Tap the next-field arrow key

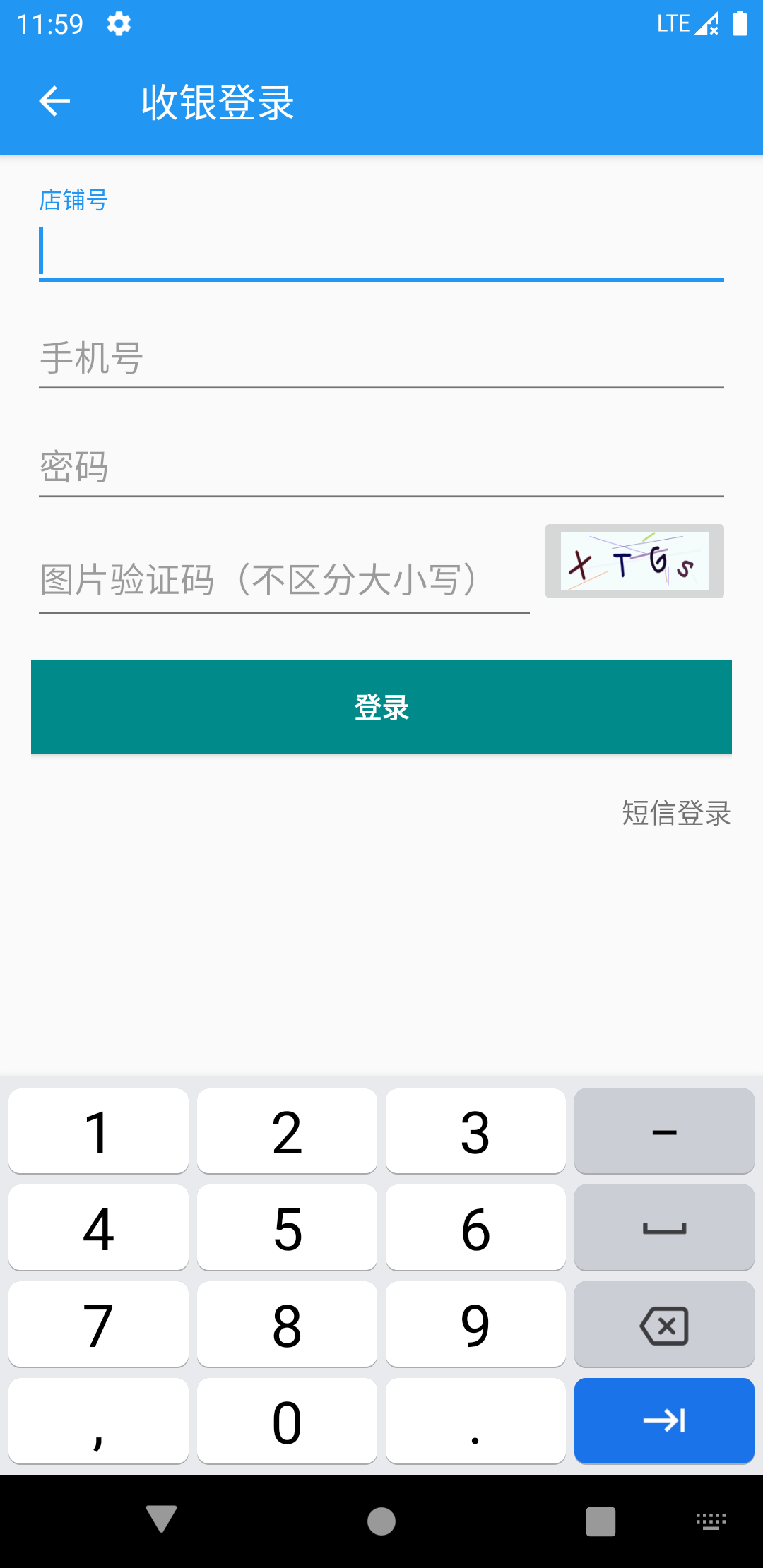pos(664,1420)
